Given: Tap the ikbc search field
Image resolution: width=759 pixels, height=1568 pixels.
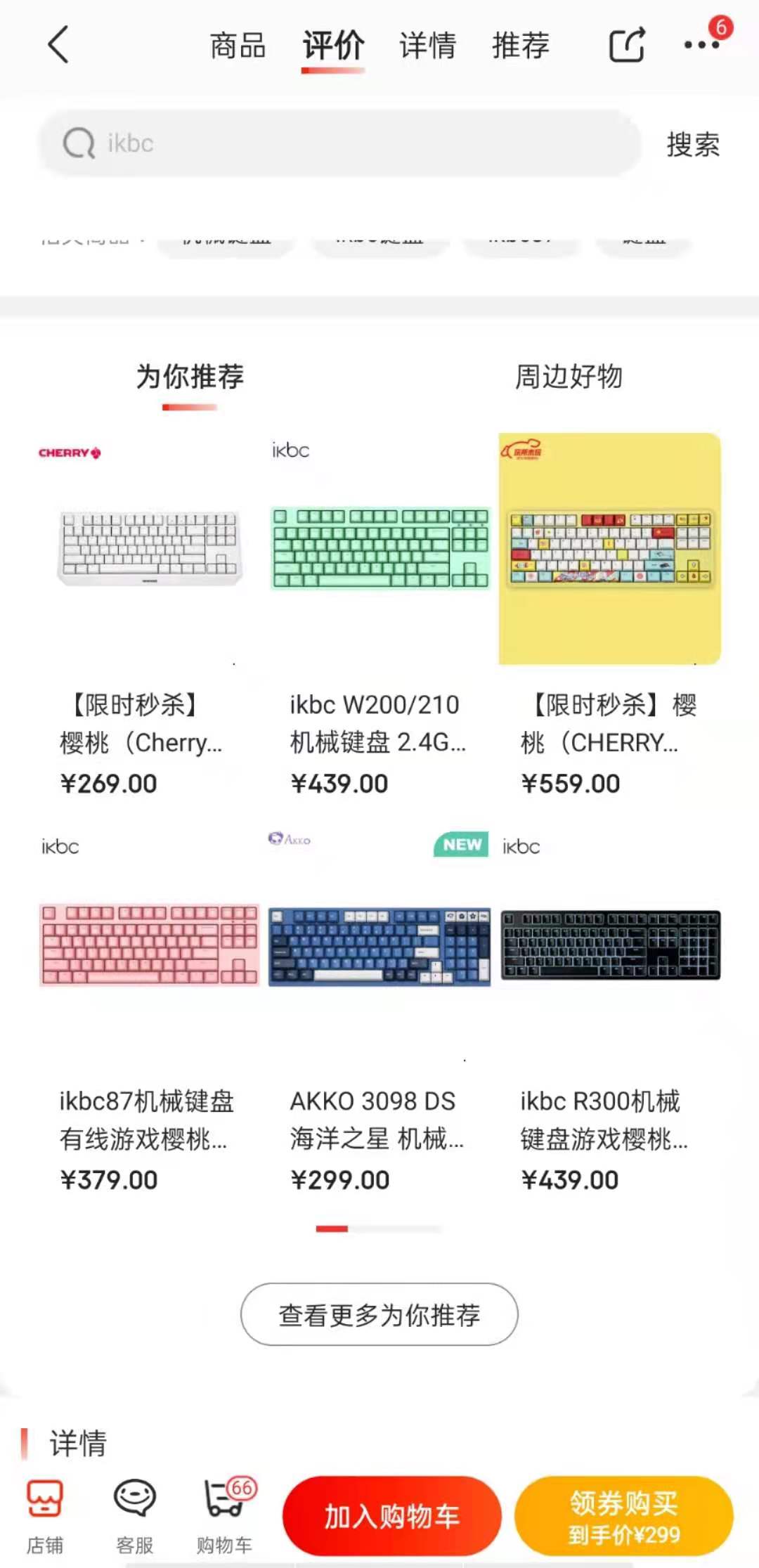Looking at the screenshot, I should pyautogui.click(x=340, y=143).
